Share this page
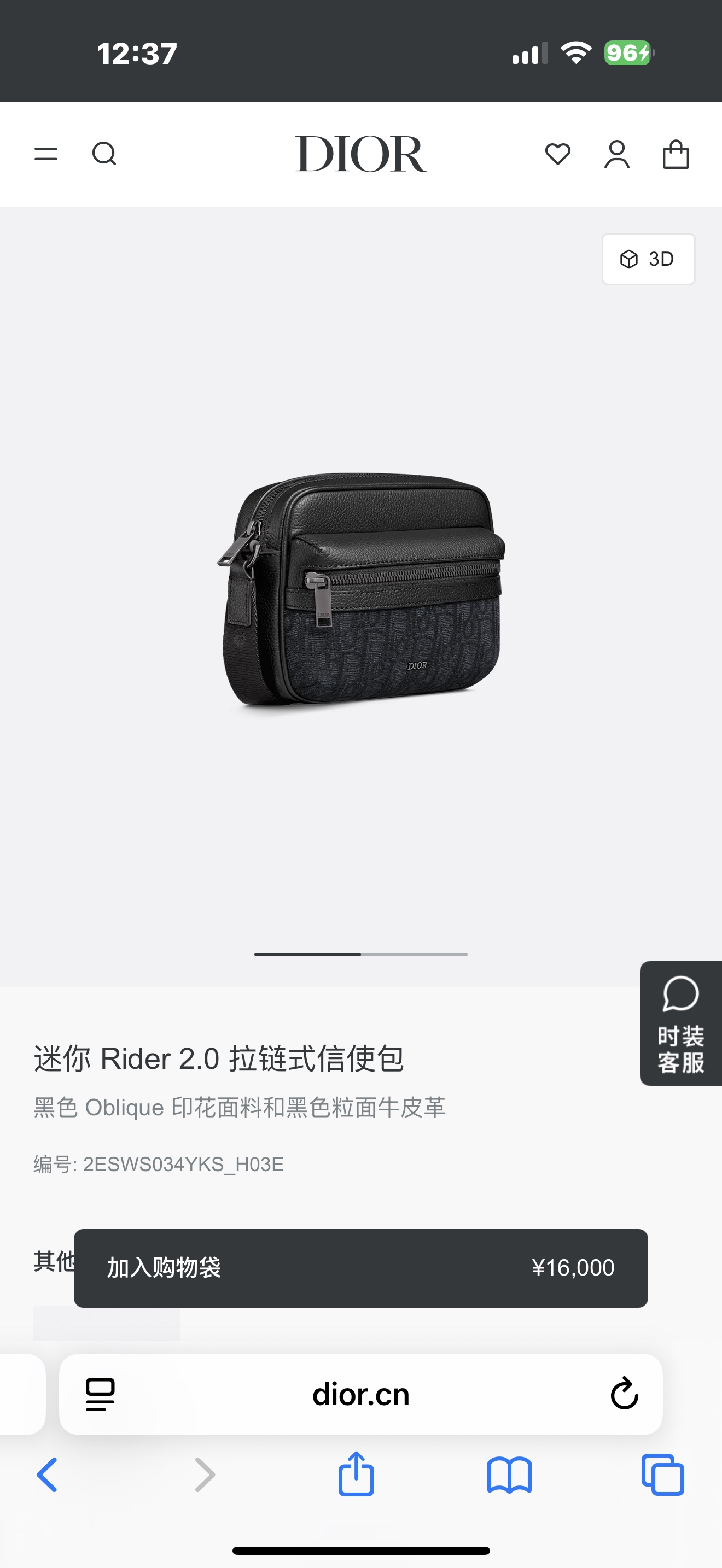722x1568 pixels. pos(356,1475)
